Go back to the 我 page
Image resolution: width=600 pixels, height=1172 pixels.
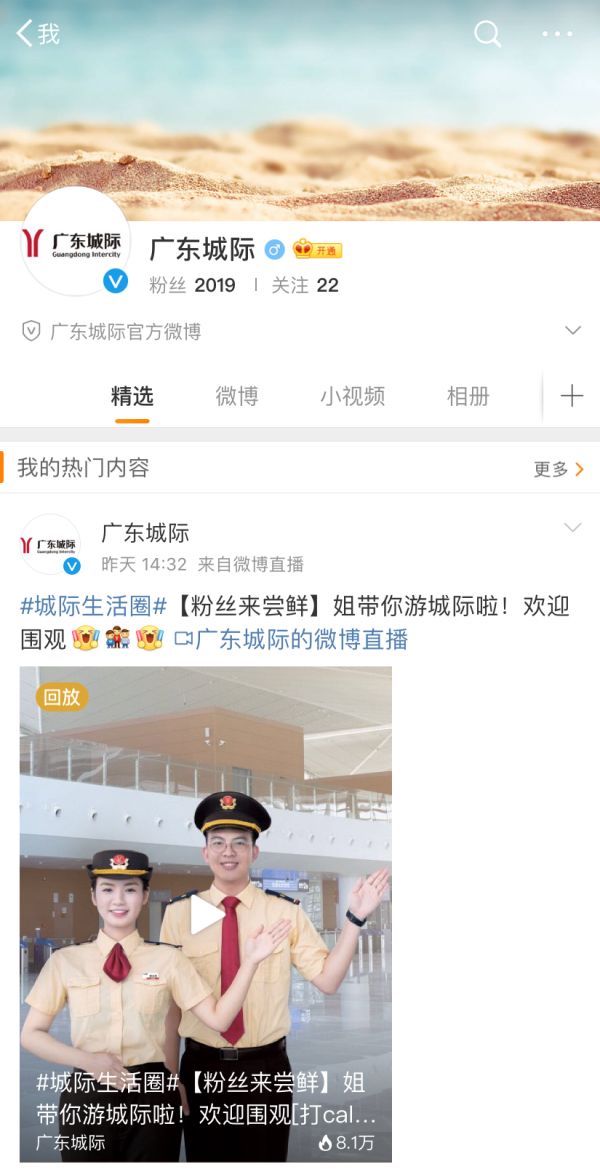[38, 34]
